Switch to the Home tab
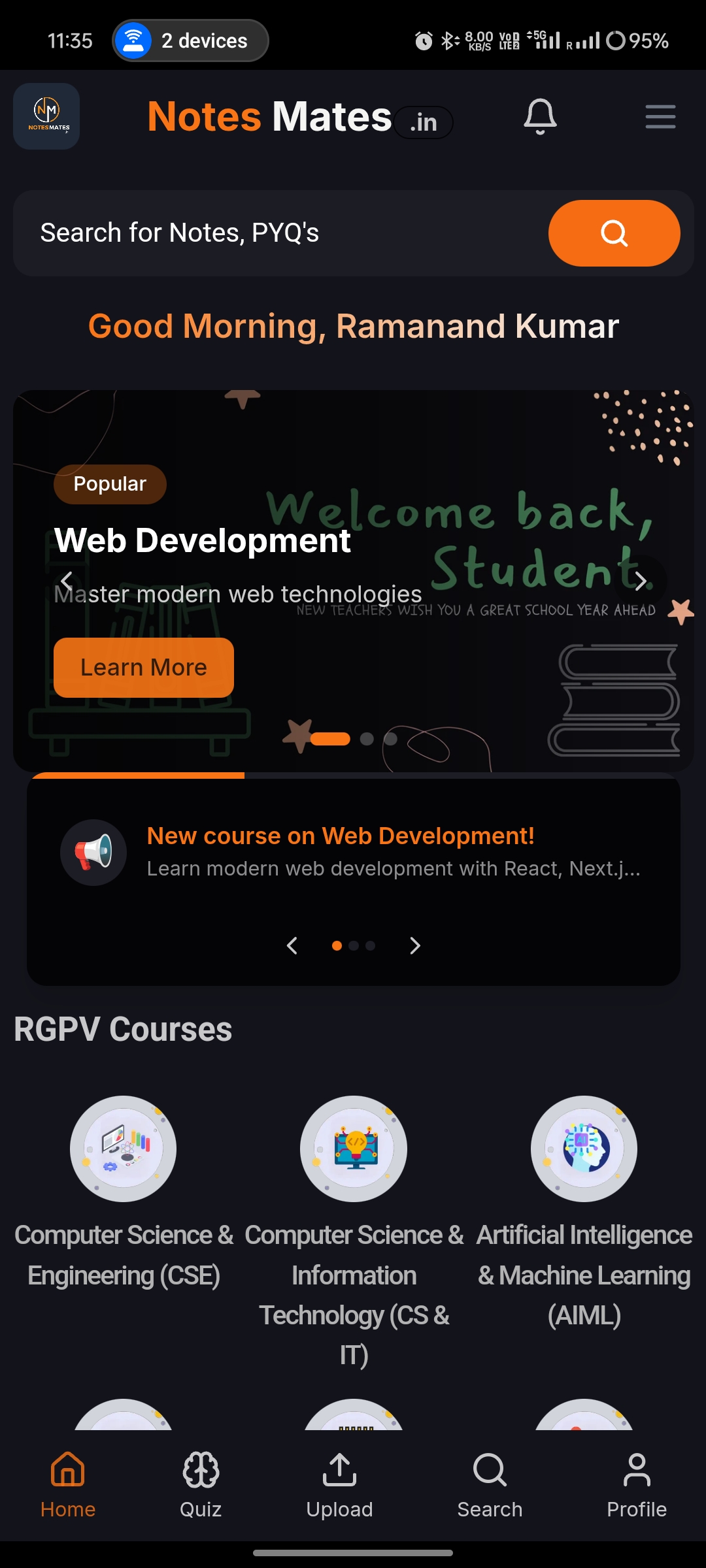The image size is (706, 1568). click(x=68, y=1483)
